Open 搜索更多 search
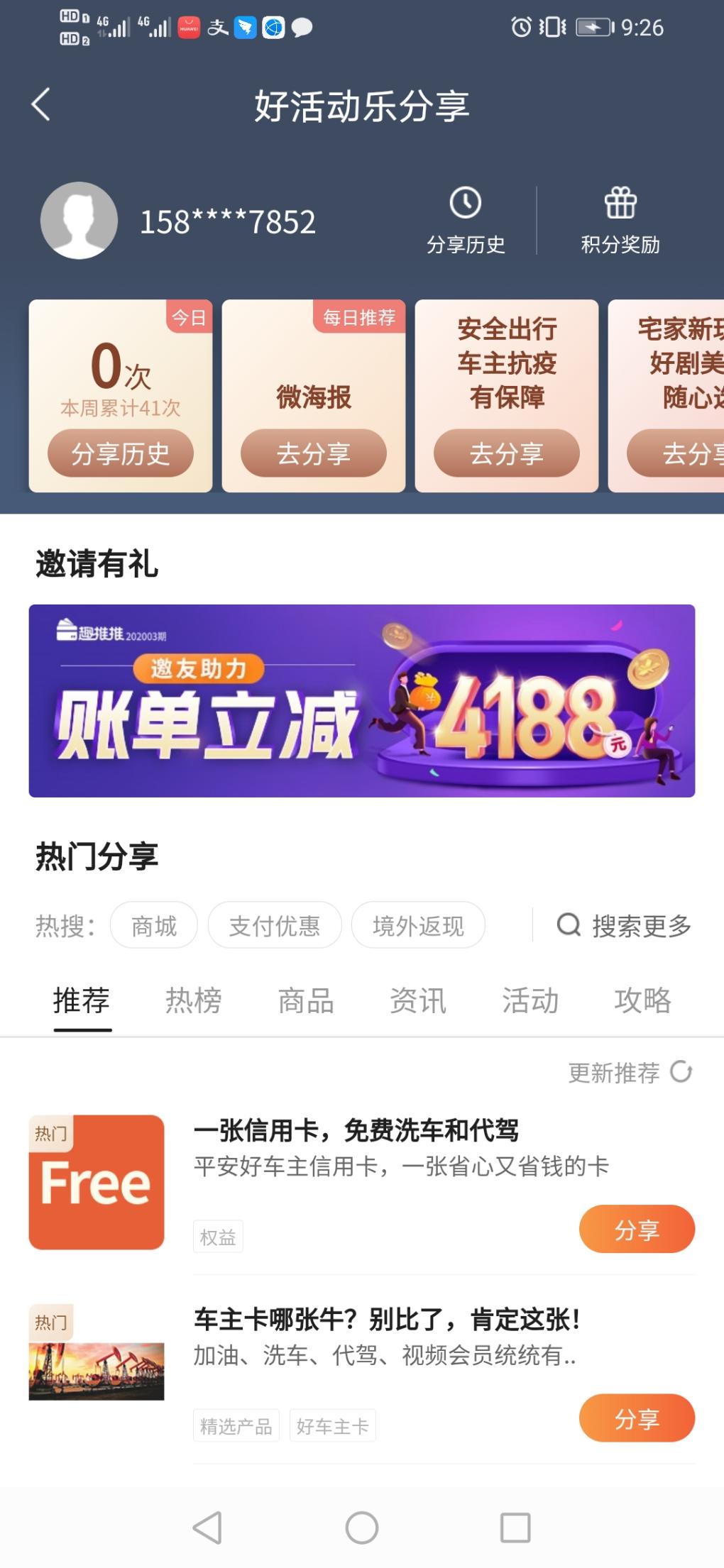The height and width of the screenshot is (1568, 724). click(x=624, y=925)
